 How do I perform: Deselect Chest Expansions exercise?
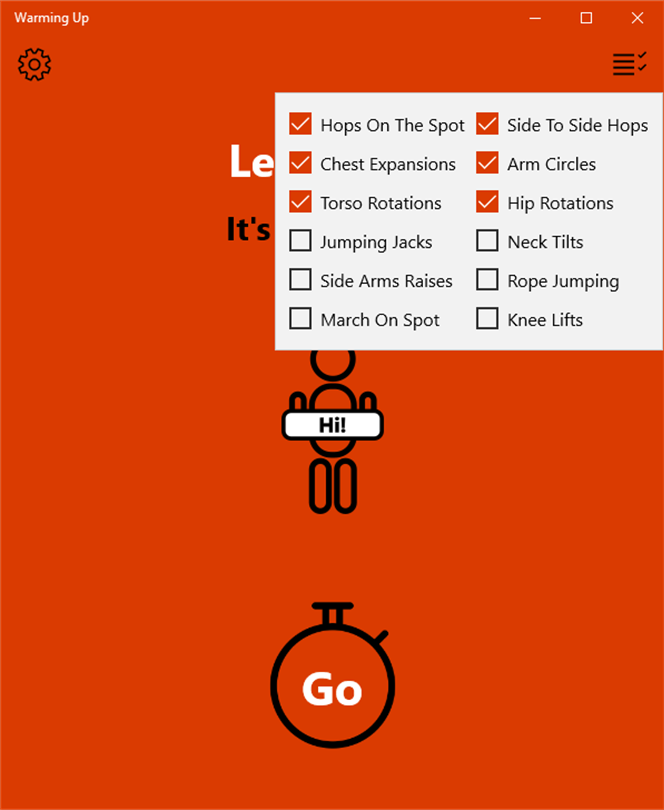click(x=300, y=163)
